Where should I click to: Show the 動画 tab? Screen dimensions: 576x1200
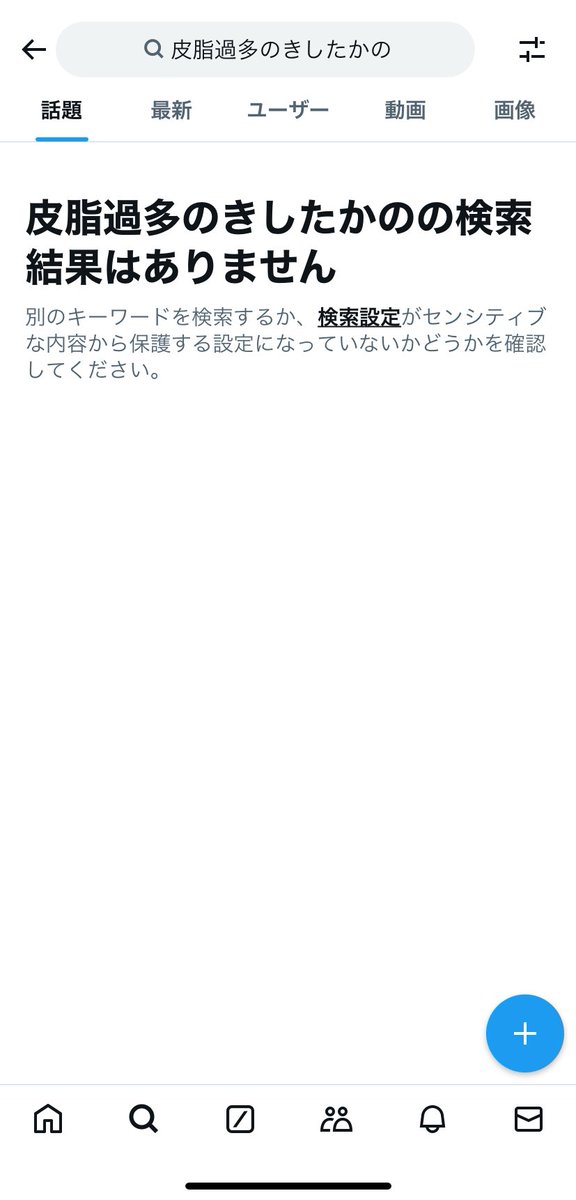[x=405, y=110]
